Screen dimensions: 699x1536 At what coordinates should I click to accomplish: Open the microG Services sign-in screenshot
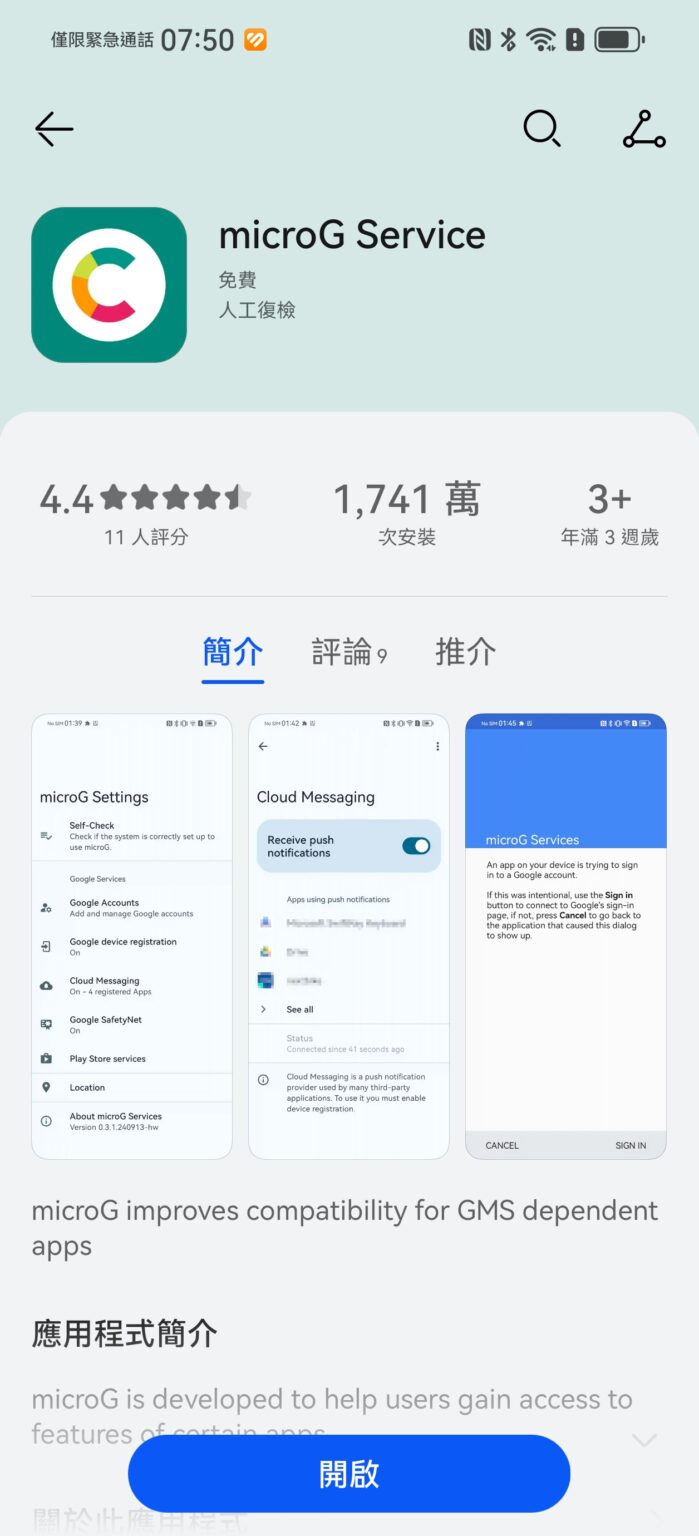tap(566, 936)
